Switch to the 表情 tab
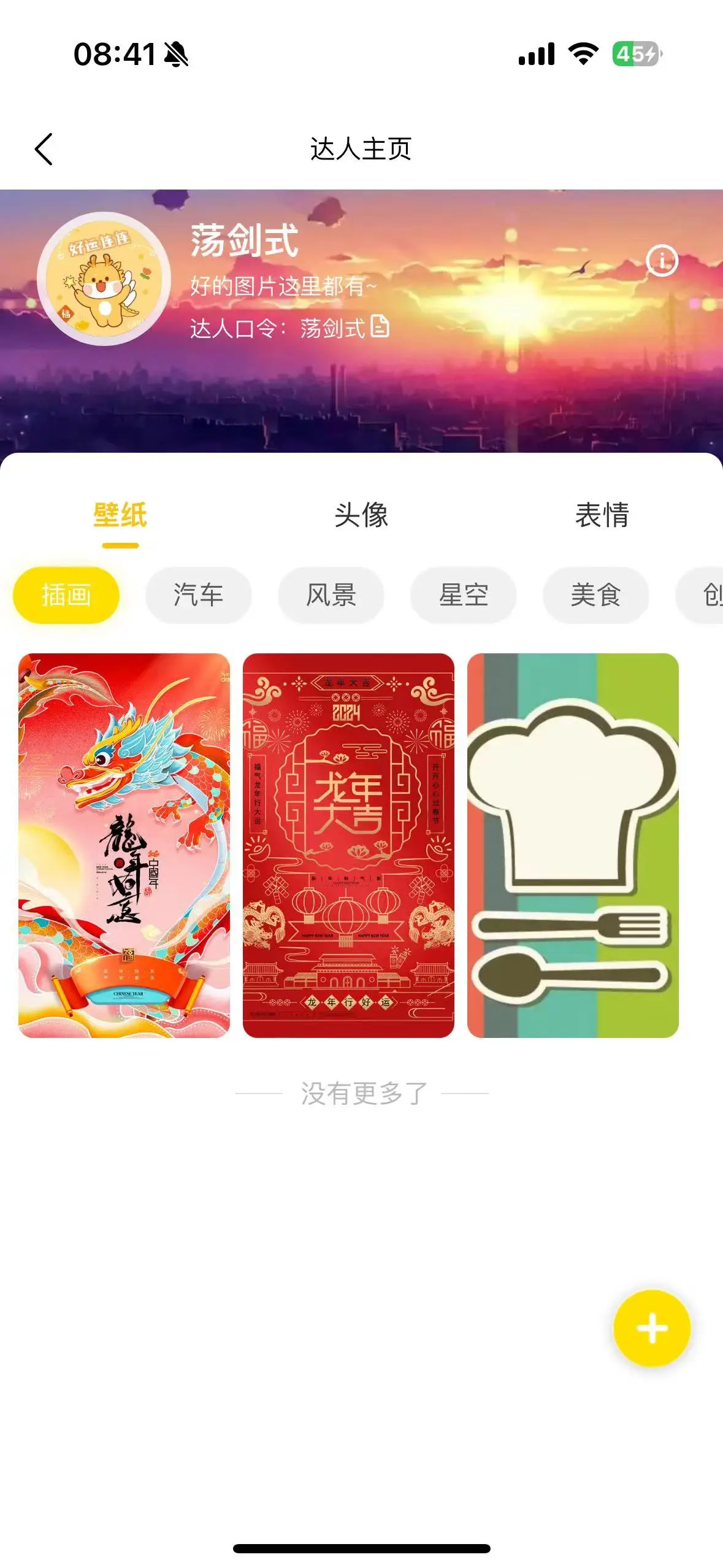This screenshot has width=723, height=1568. point(602,515)
